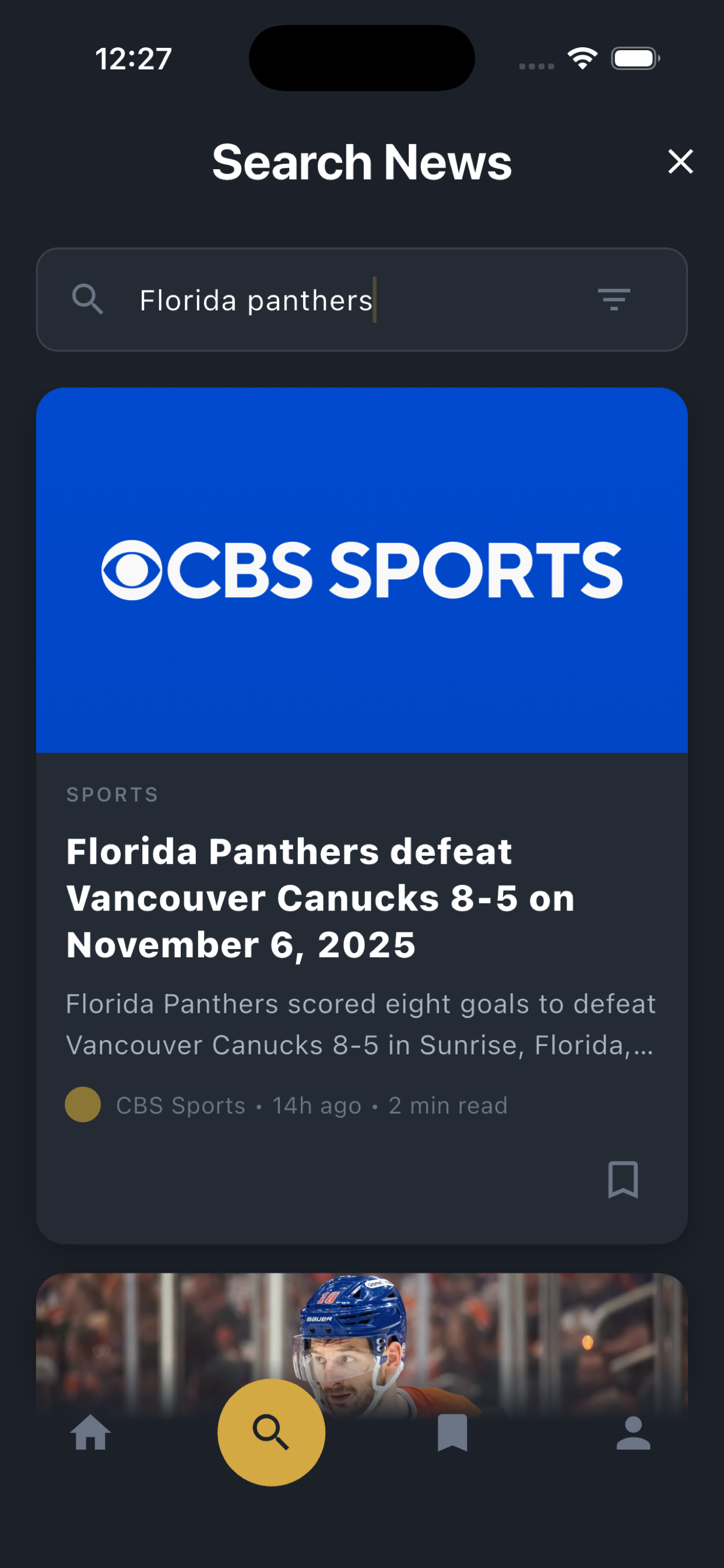
Task: Click the magnifier icon in the search bar
Action: pos(89,299)
